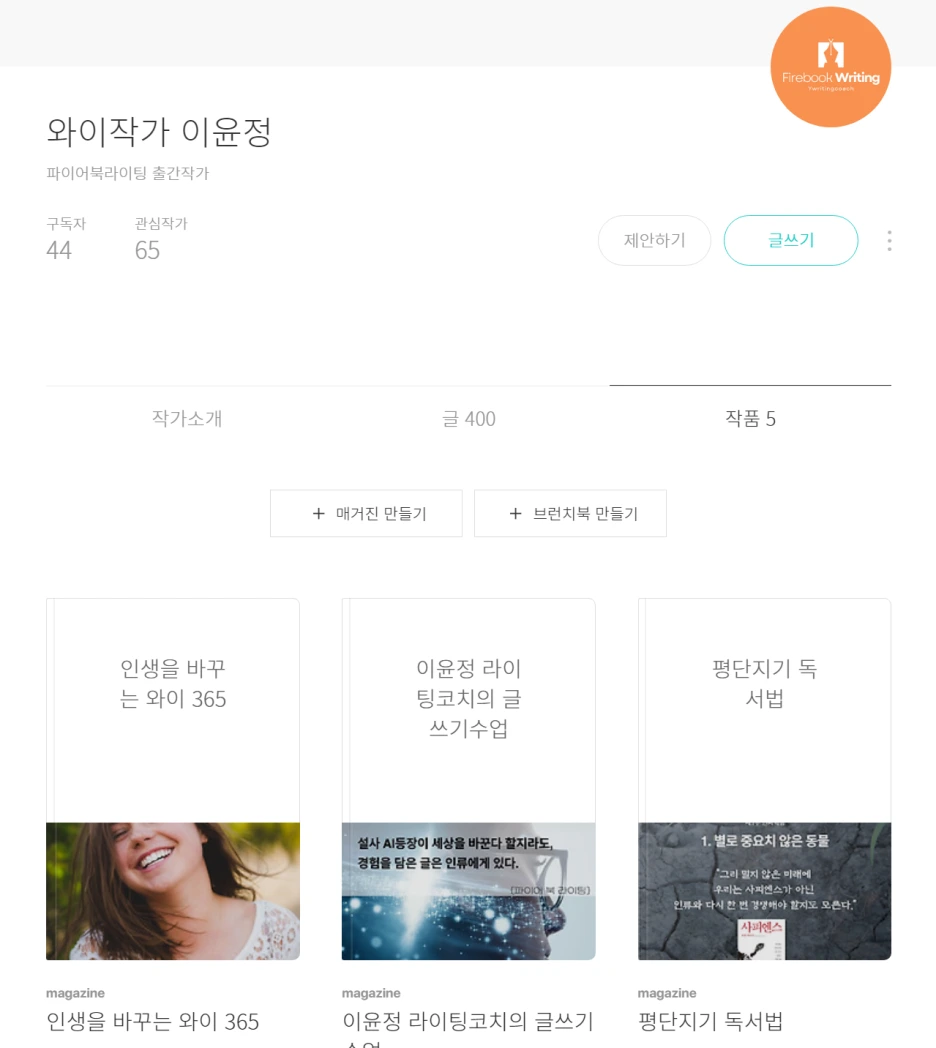The height and width of the screenshot is (1048, 936).
Task: Open the 이윤정 라이팅코치의 글쓰기수업 magazine cover
Action: [x=469, y=779]
